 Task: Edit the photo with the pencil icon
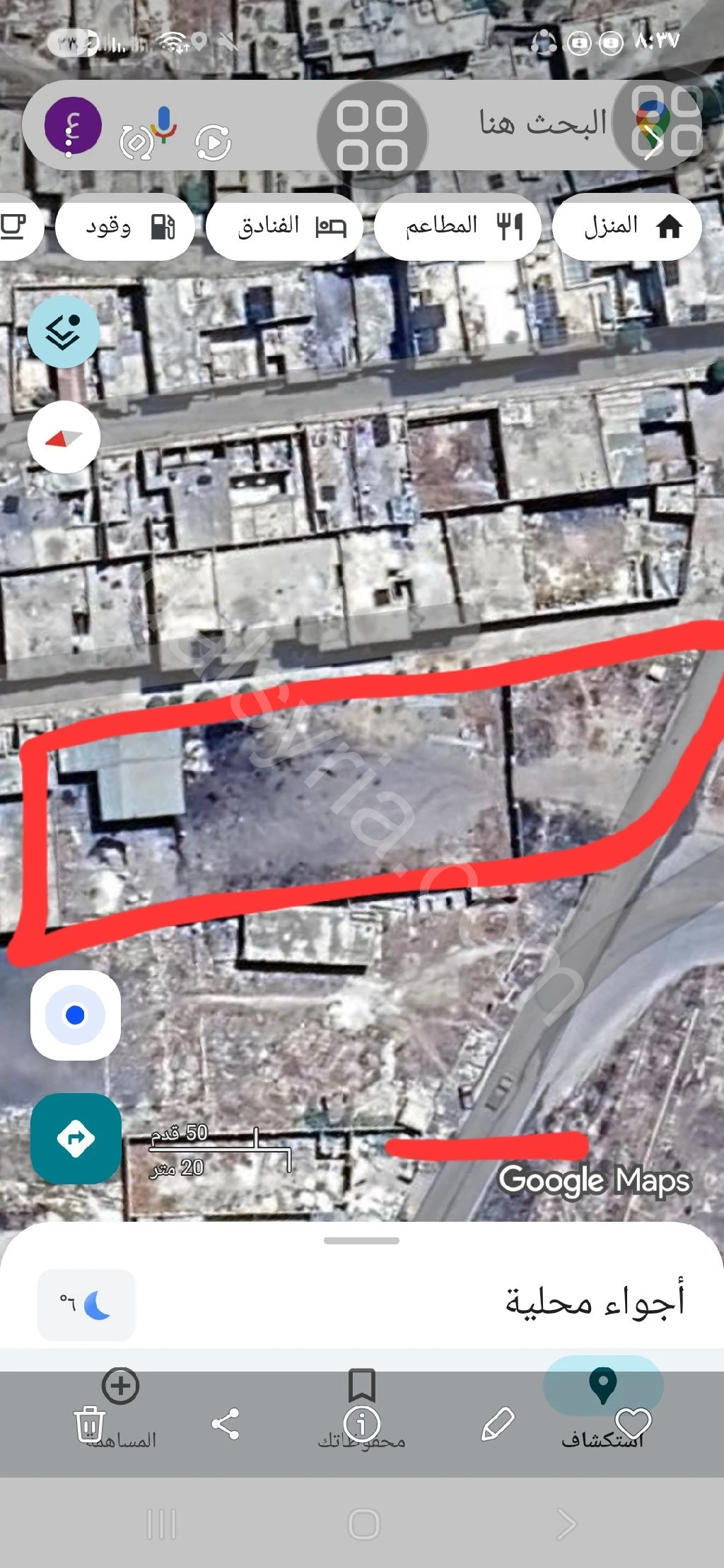tap(497, 1425)
